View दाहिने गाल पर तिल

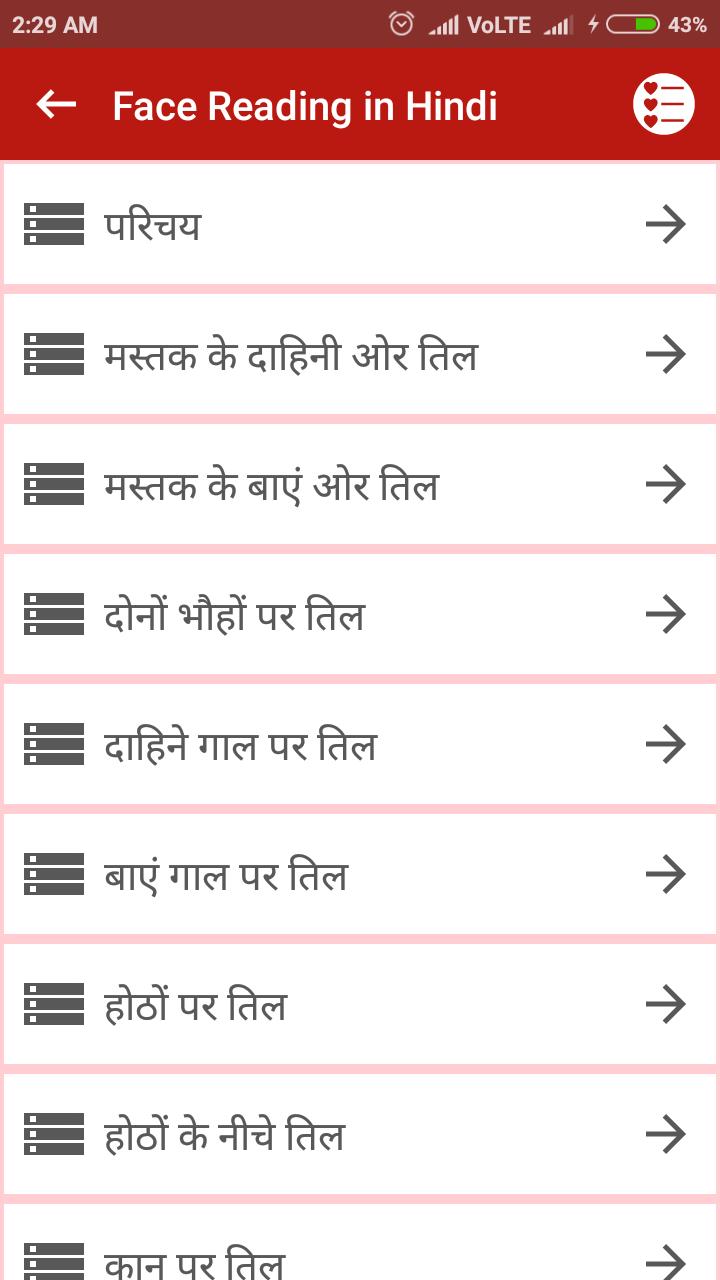tap(360, 744)
